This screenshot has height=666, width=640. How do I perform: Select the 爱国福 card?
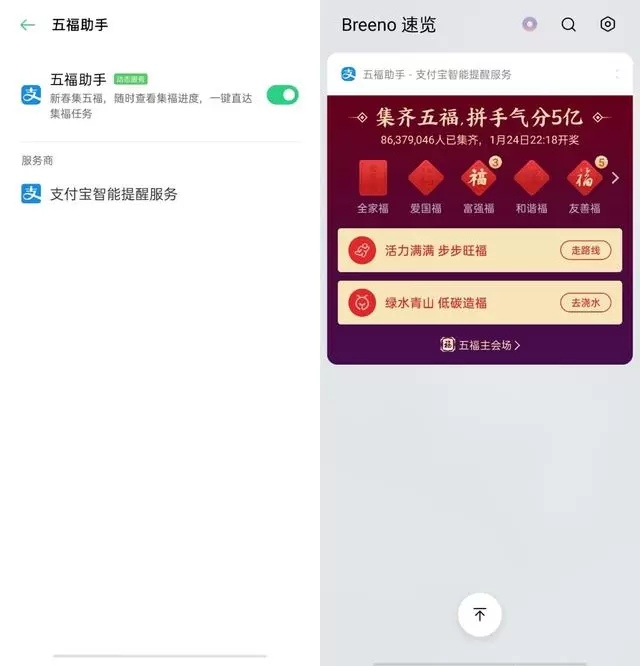pos(425,179)
